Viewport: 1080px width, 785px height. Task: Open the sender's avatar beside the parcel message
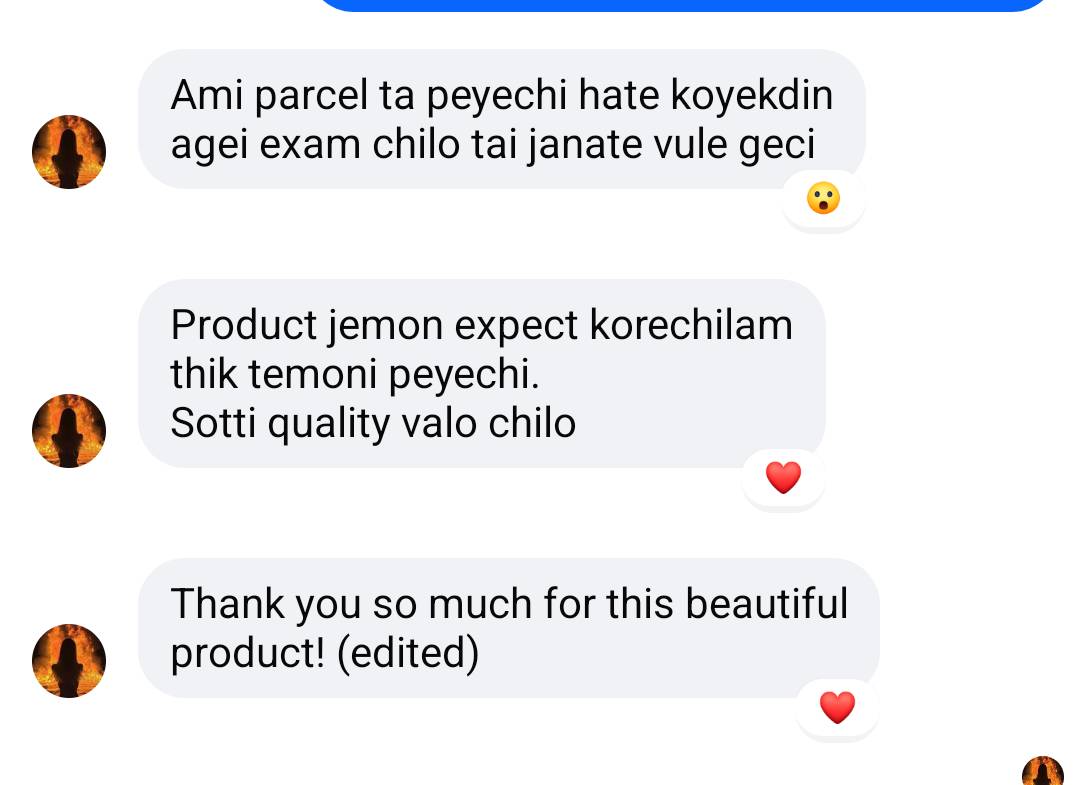click(69, 152)
